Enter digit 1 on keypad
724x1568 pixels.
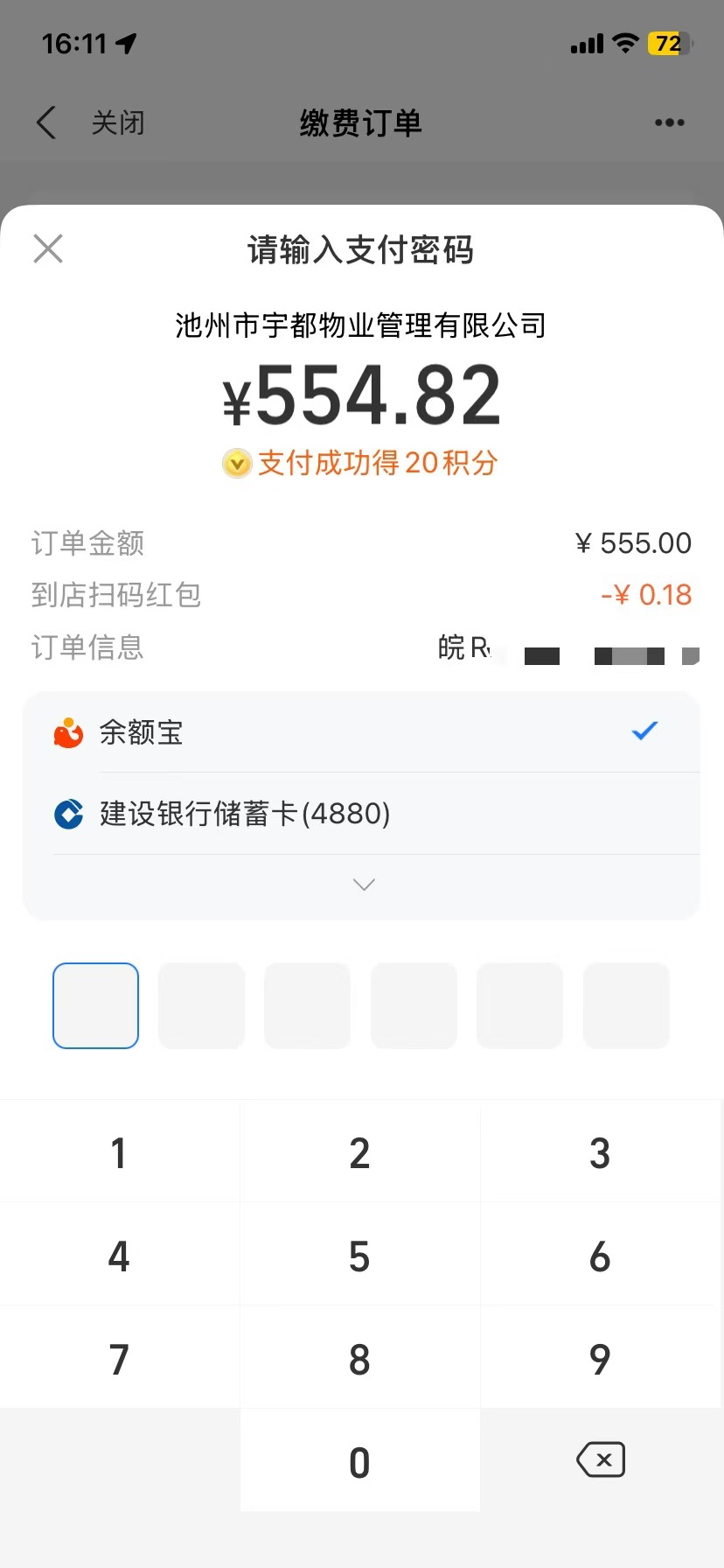(120, 1152)
